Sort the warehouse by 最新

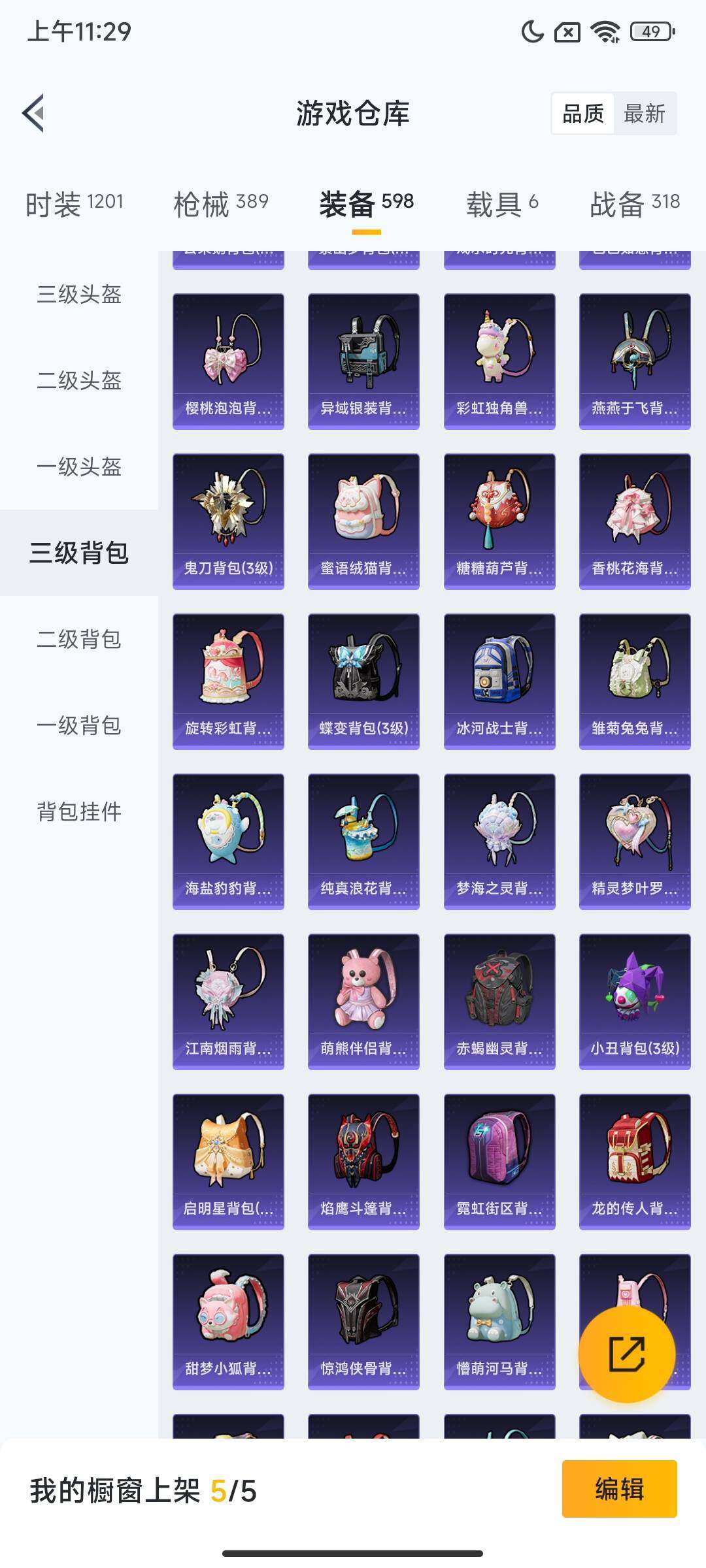644,114
